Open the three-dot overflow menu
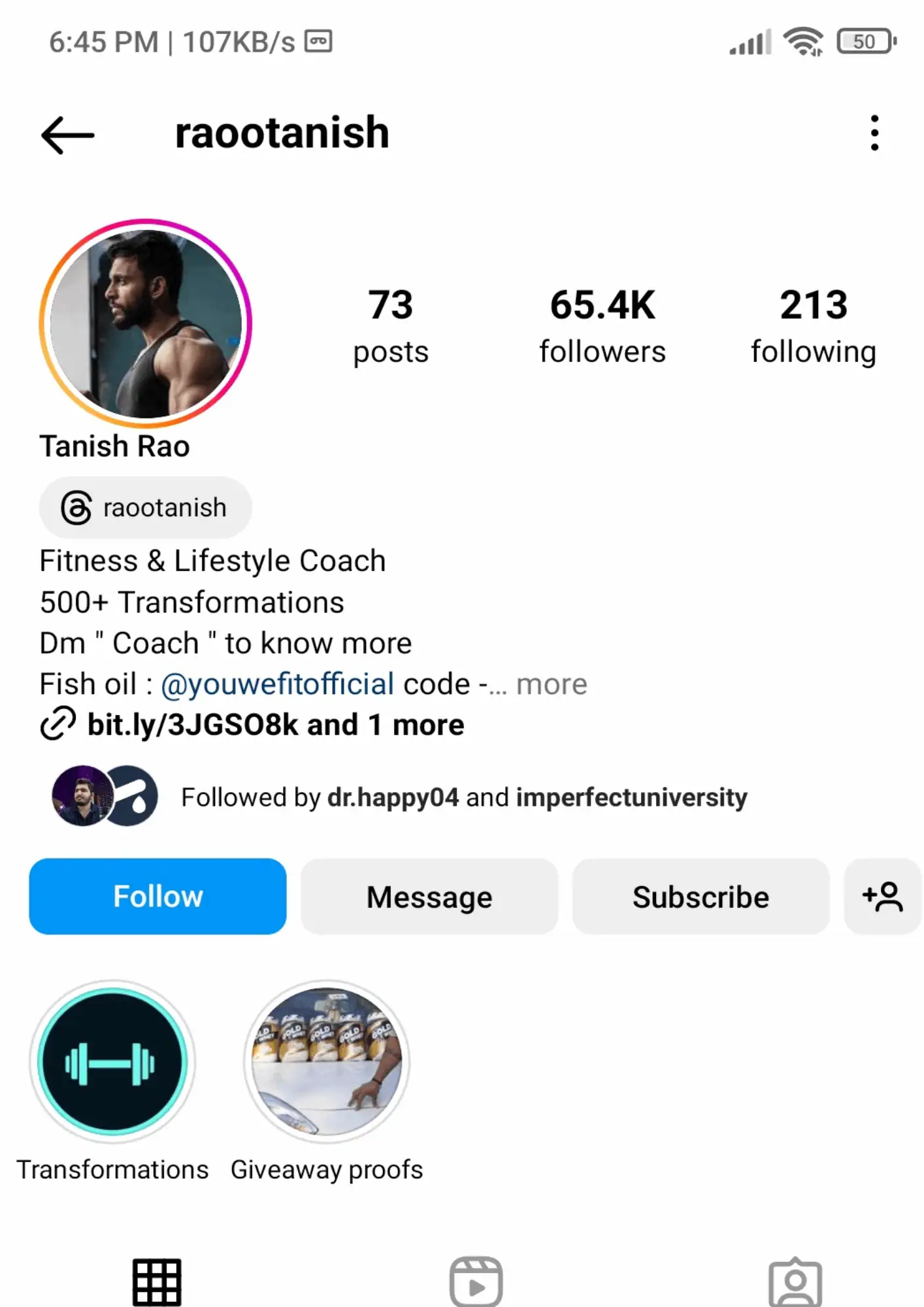 [874, 133]
